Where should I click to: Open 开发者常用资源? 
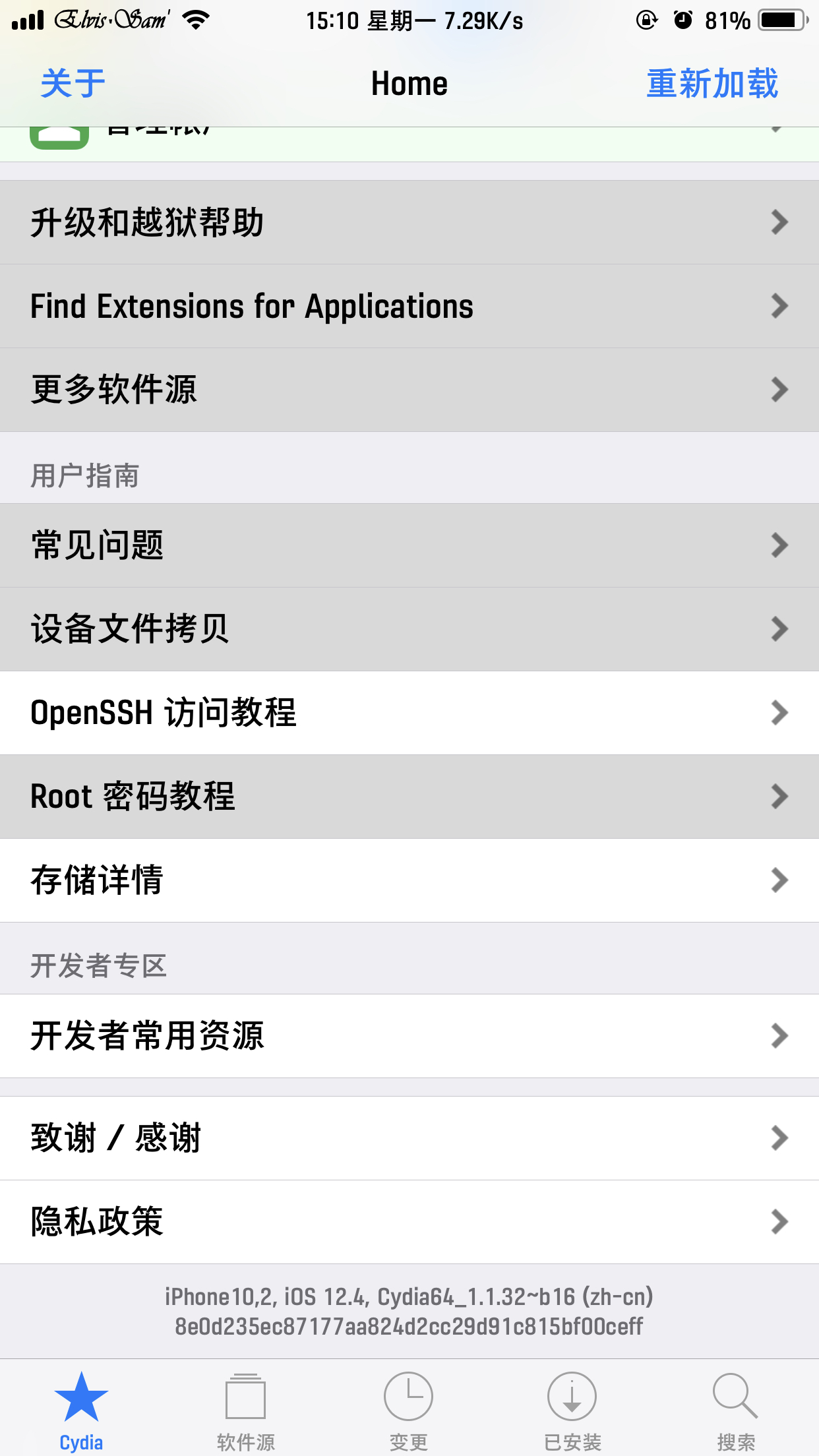pos(409,1036)
